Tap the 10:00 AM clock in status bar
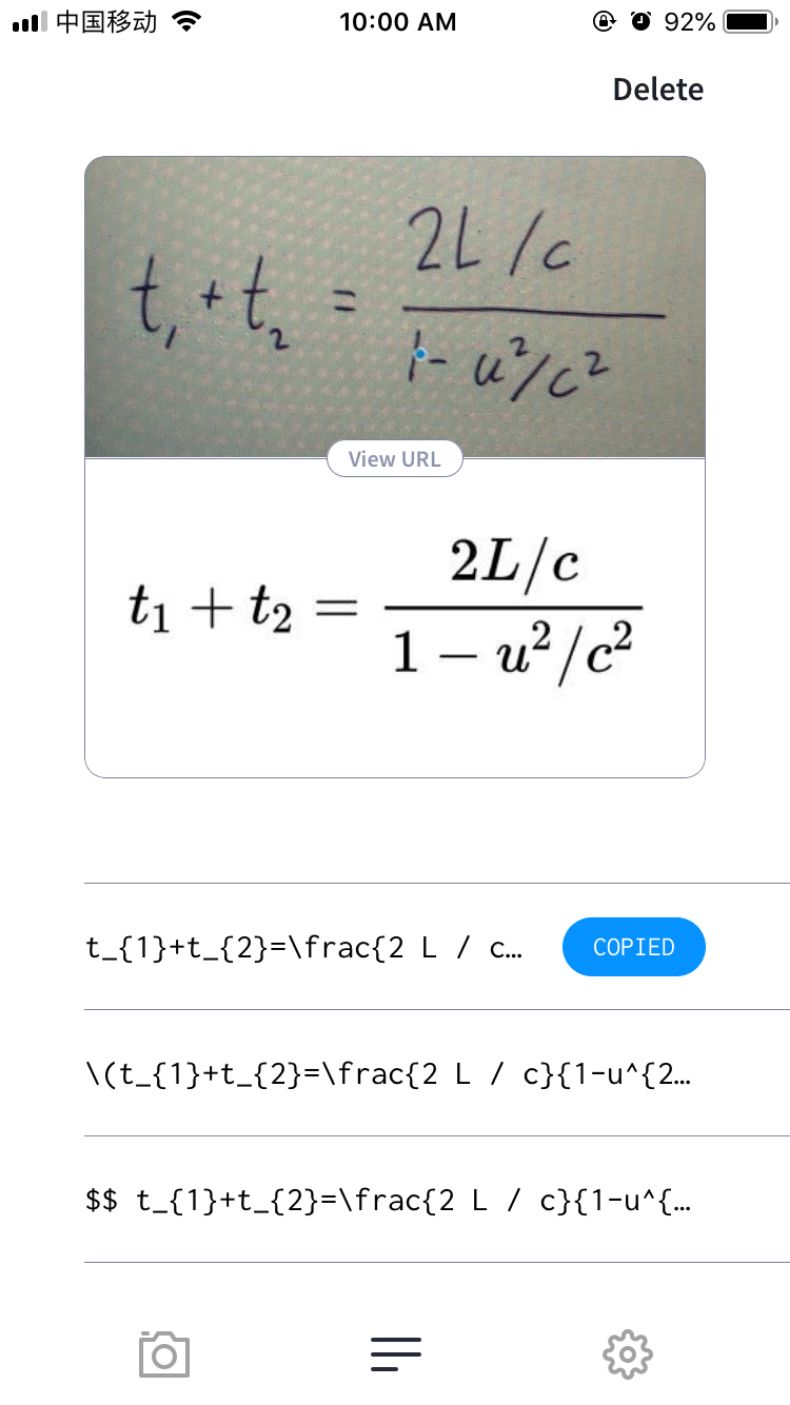Screen dimensions: 790x1405 pyautogui.click(x=397, y=21)
